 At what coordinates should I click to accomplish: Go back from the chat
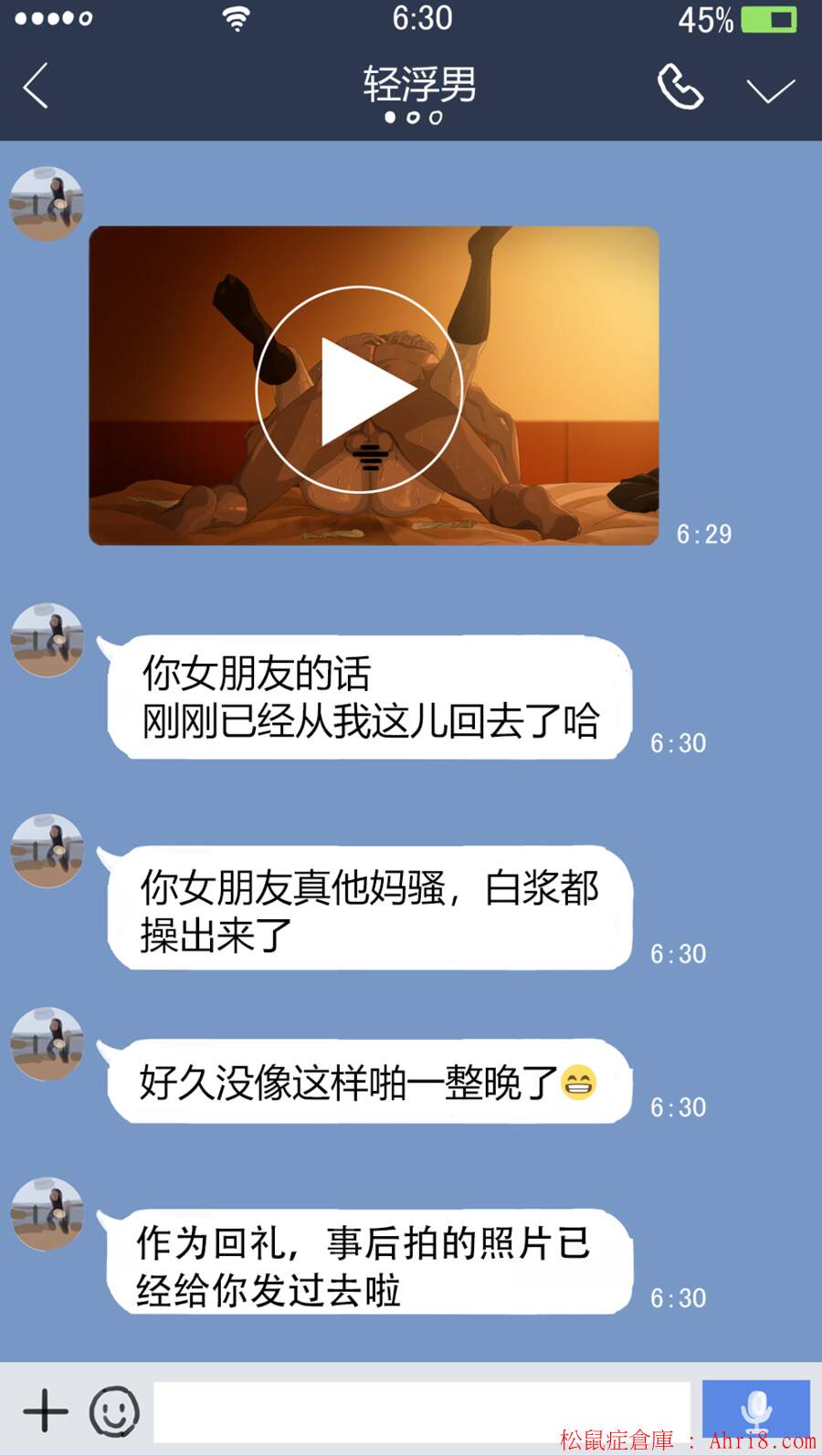(x=36, y=88)
